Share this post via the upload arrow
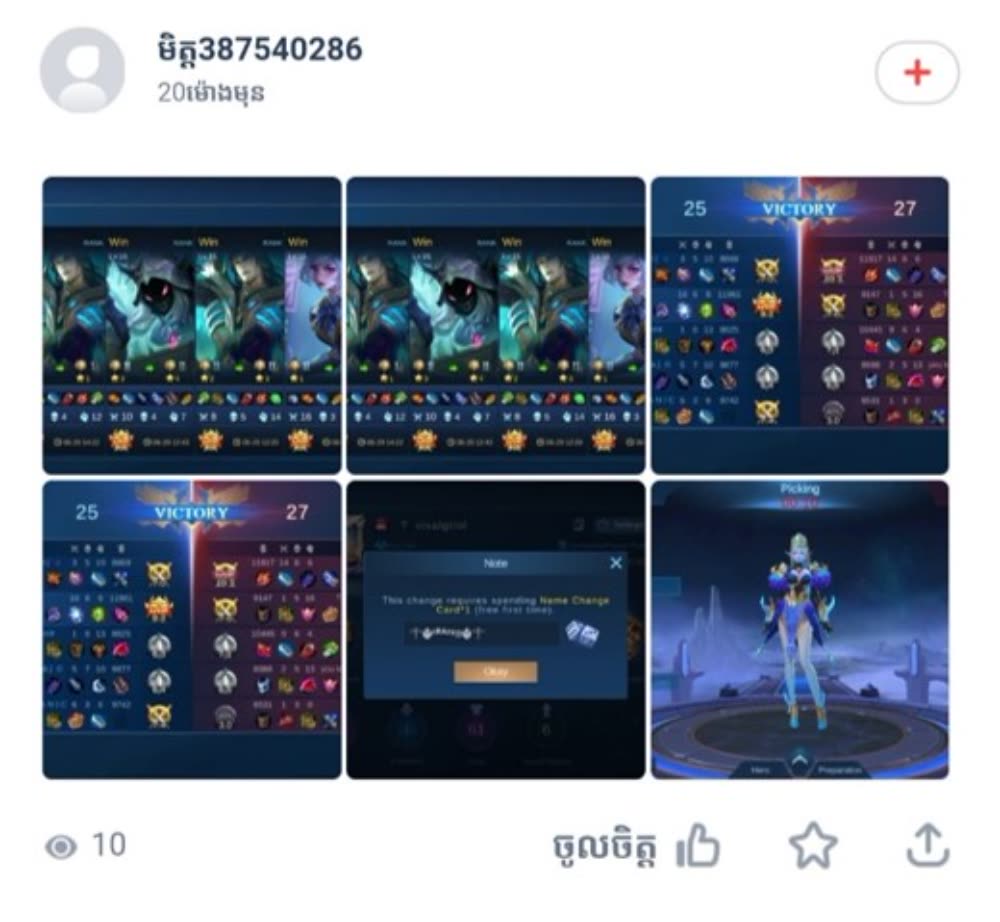The height and width of the screenshot is (922, 1000). point(926,846)
